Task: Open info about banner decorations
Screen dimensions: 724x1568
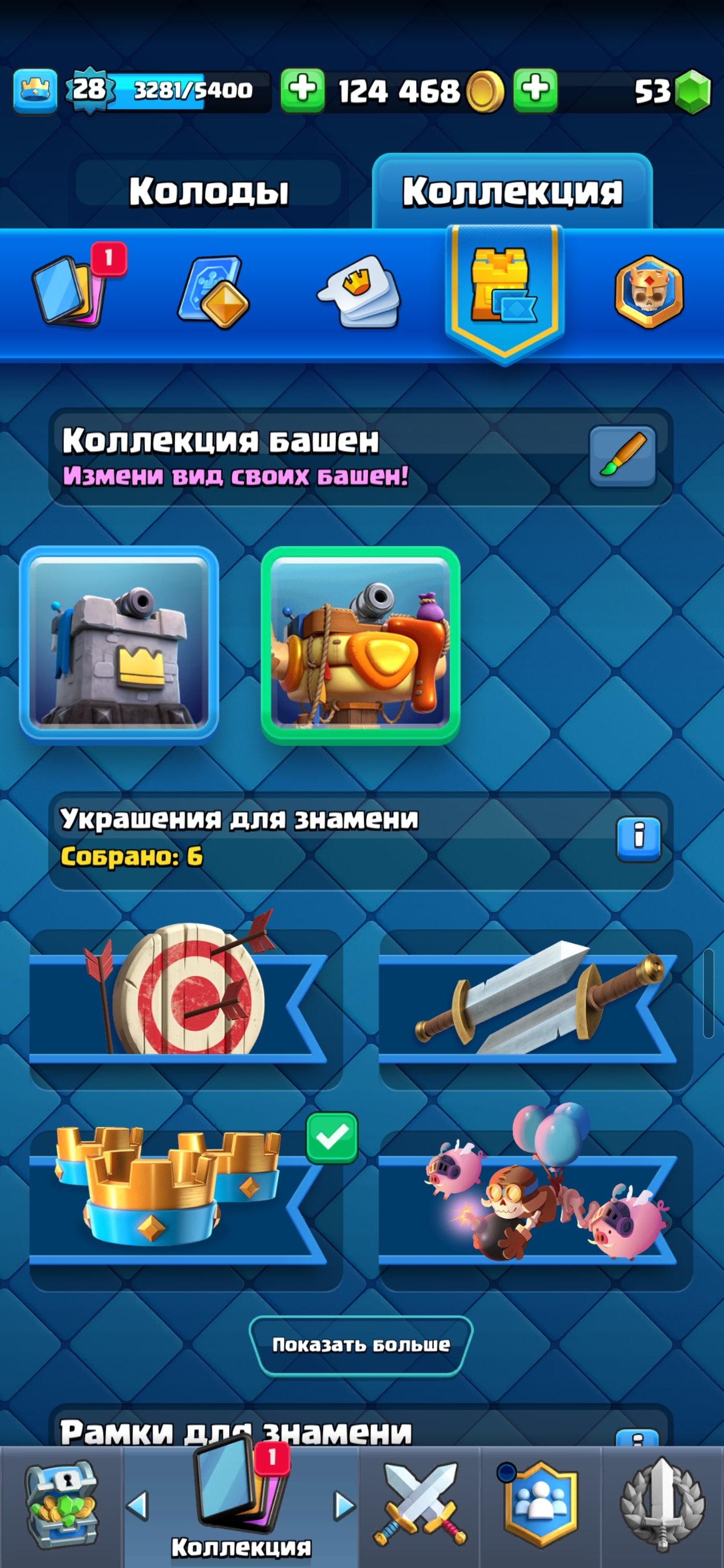Action: (638, 839)
